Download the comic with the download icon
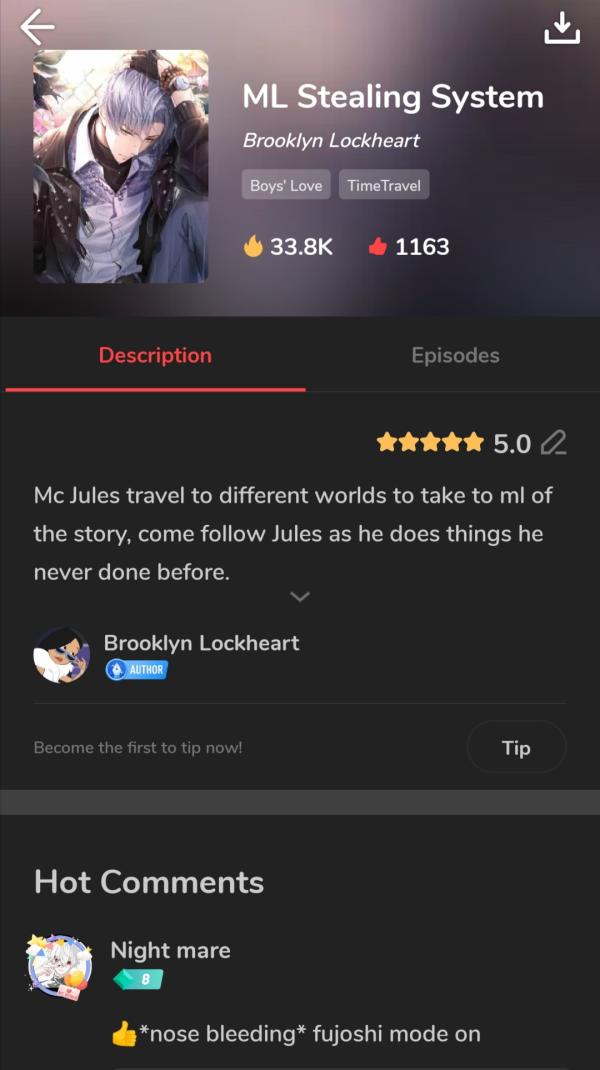Screen dimensions: 600x1070 point(562,28)
